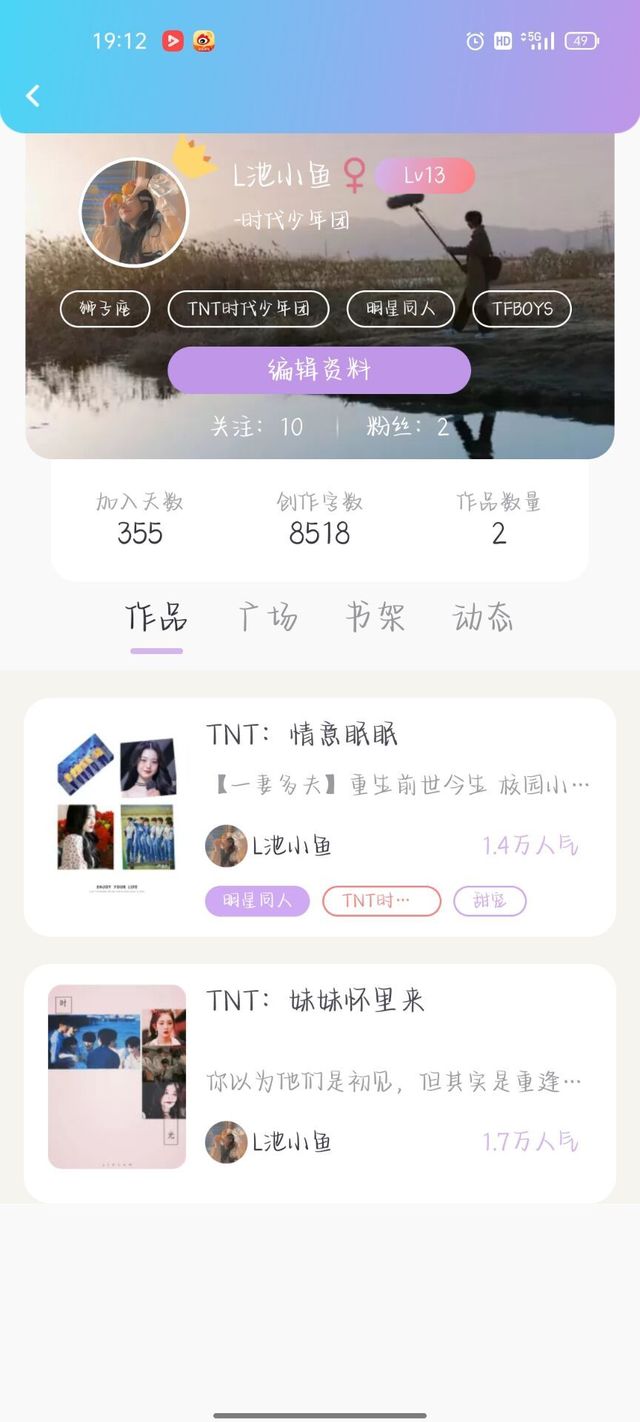Go back using the top-left arrow
The height and width of the screenshot is (1422, 640).
pos(33,95)
